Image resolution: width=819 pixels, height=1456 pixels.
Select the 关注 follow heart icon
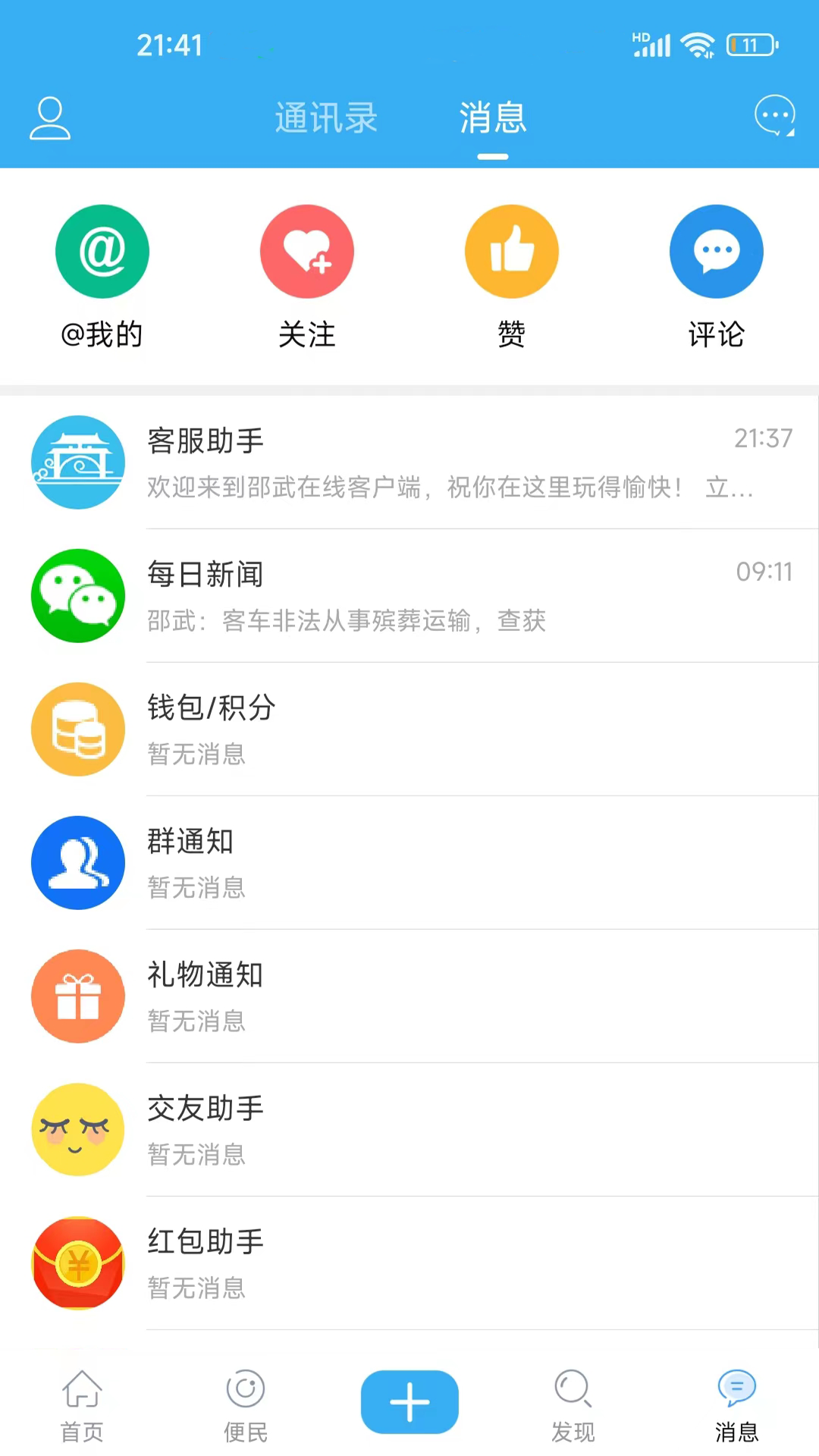click(x=306, y=251)
